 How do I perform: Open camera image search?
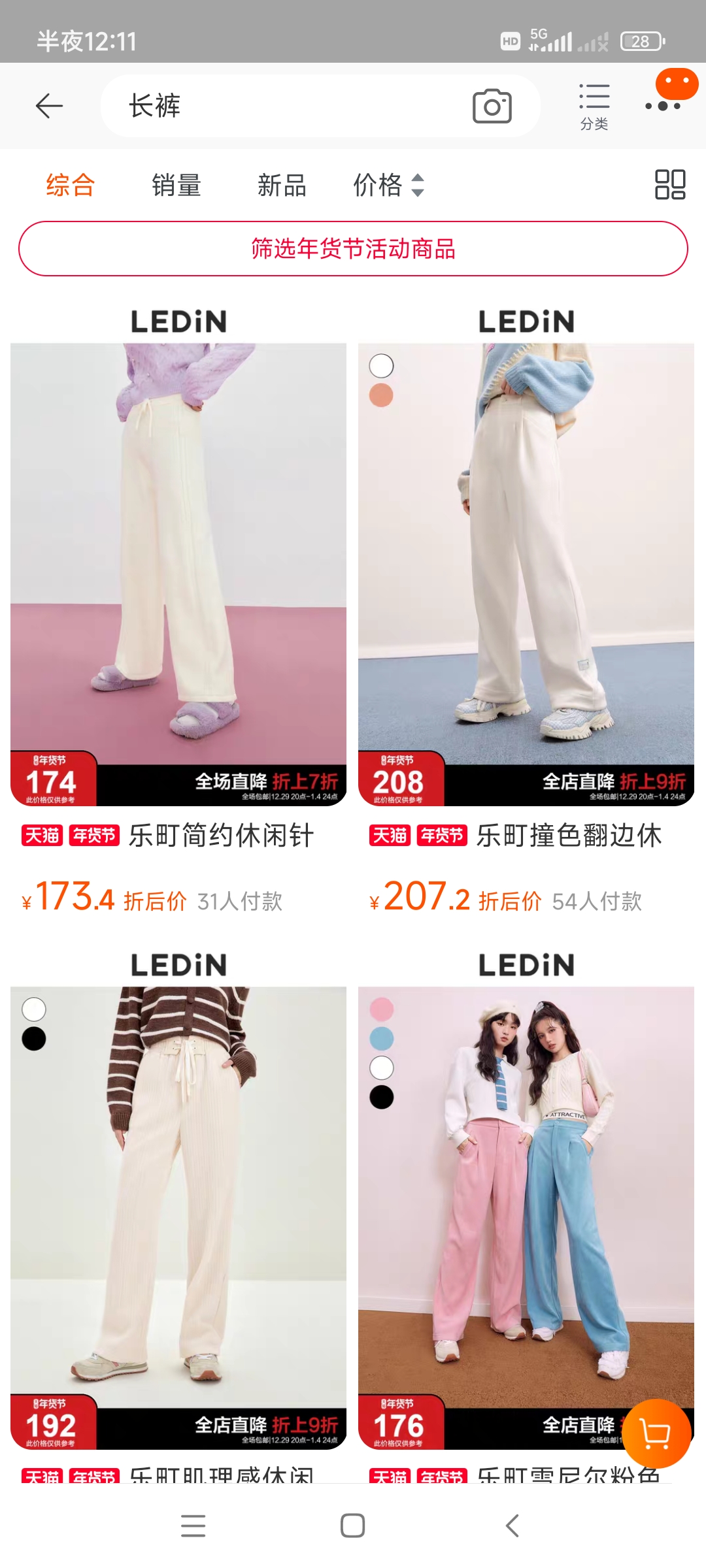click(x=492, y=106)
